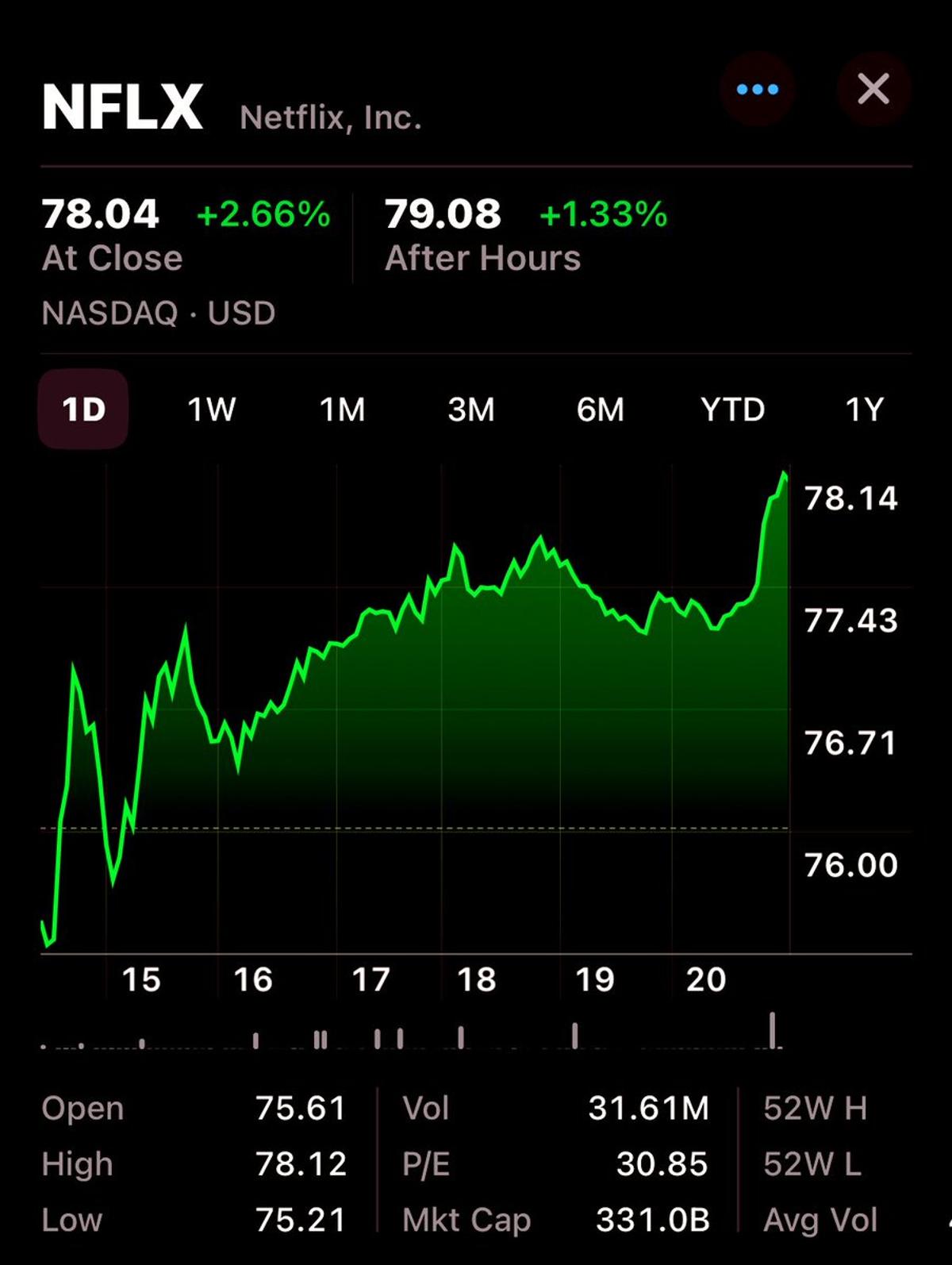The width and height of the screenshot is (952, 1265).
Task: Tap the After Hours price figure
Action: coord(442,213)
